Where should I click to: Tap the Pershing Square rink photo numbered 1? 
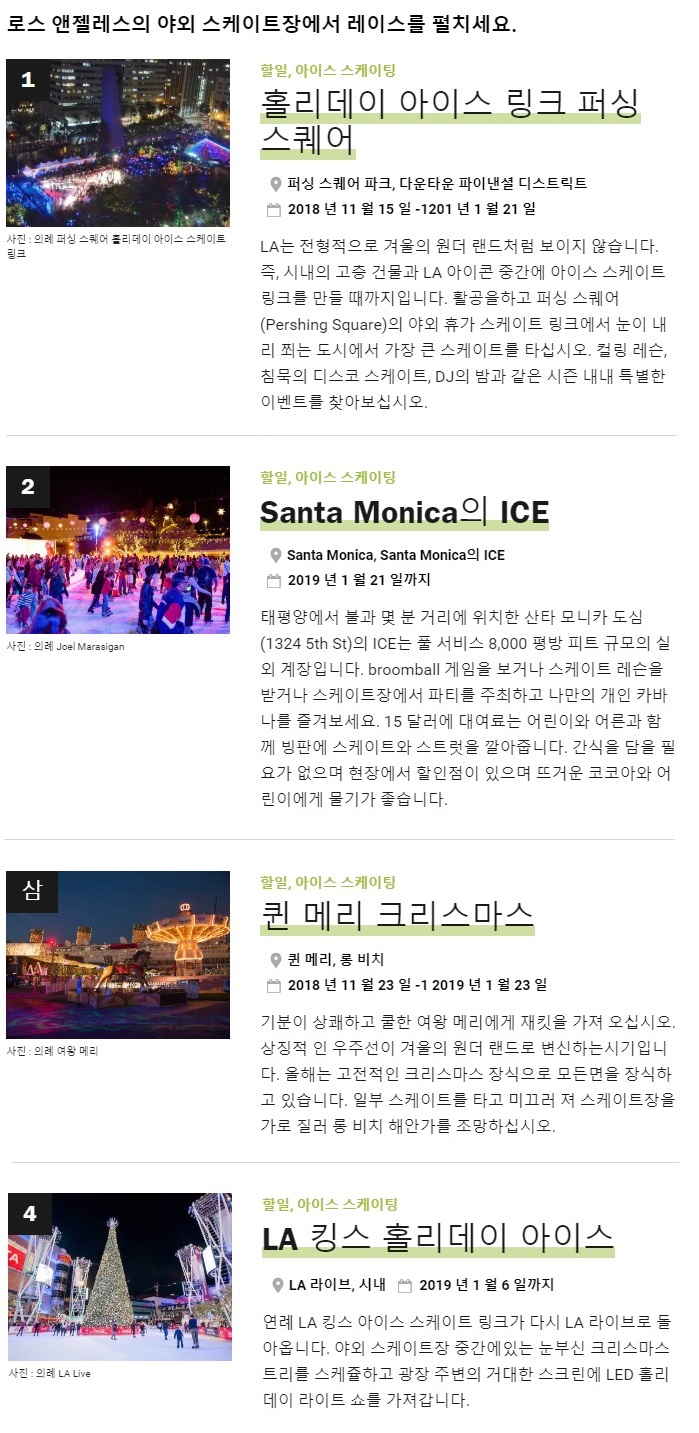pyautogui.click(x=118, y=143)
